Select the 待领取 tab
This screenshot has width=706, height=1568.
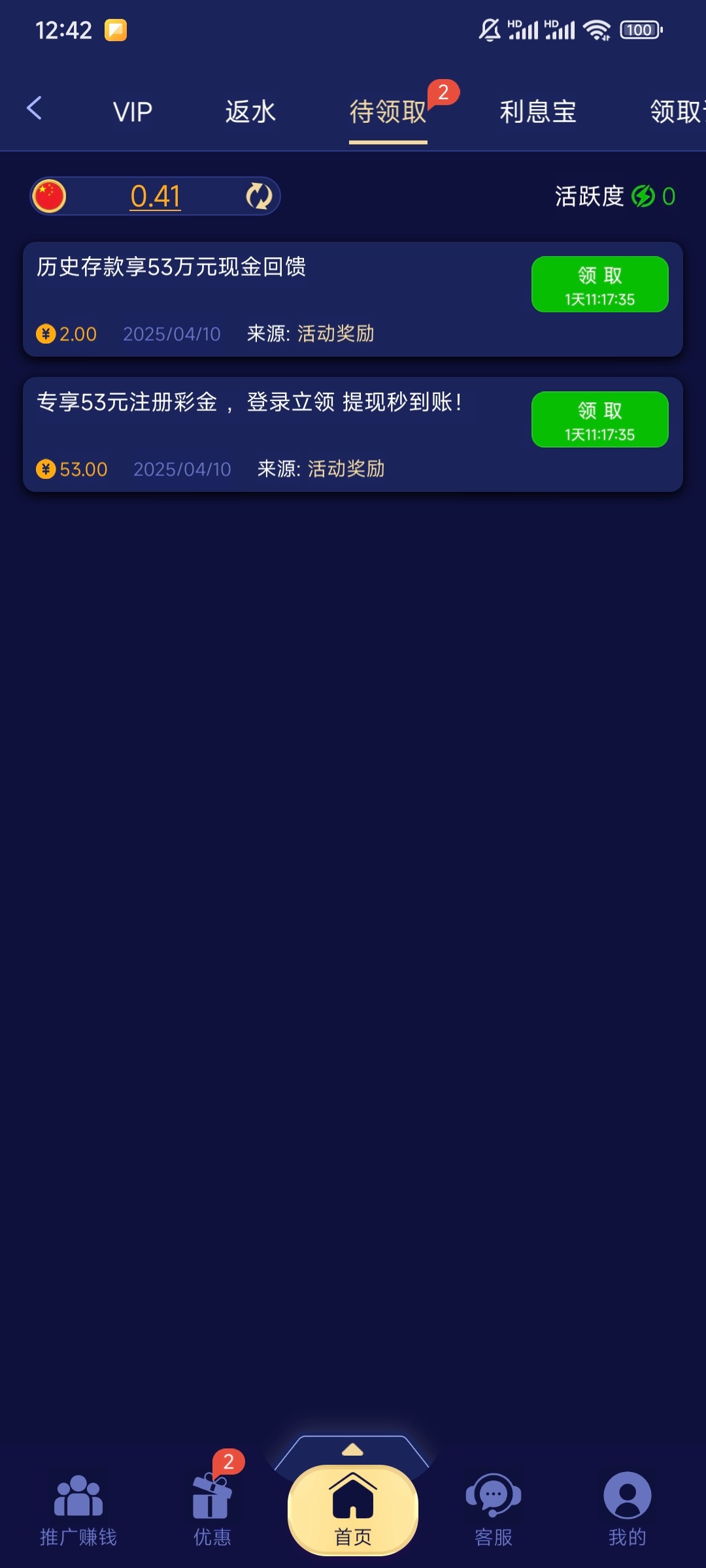point(388,112)
